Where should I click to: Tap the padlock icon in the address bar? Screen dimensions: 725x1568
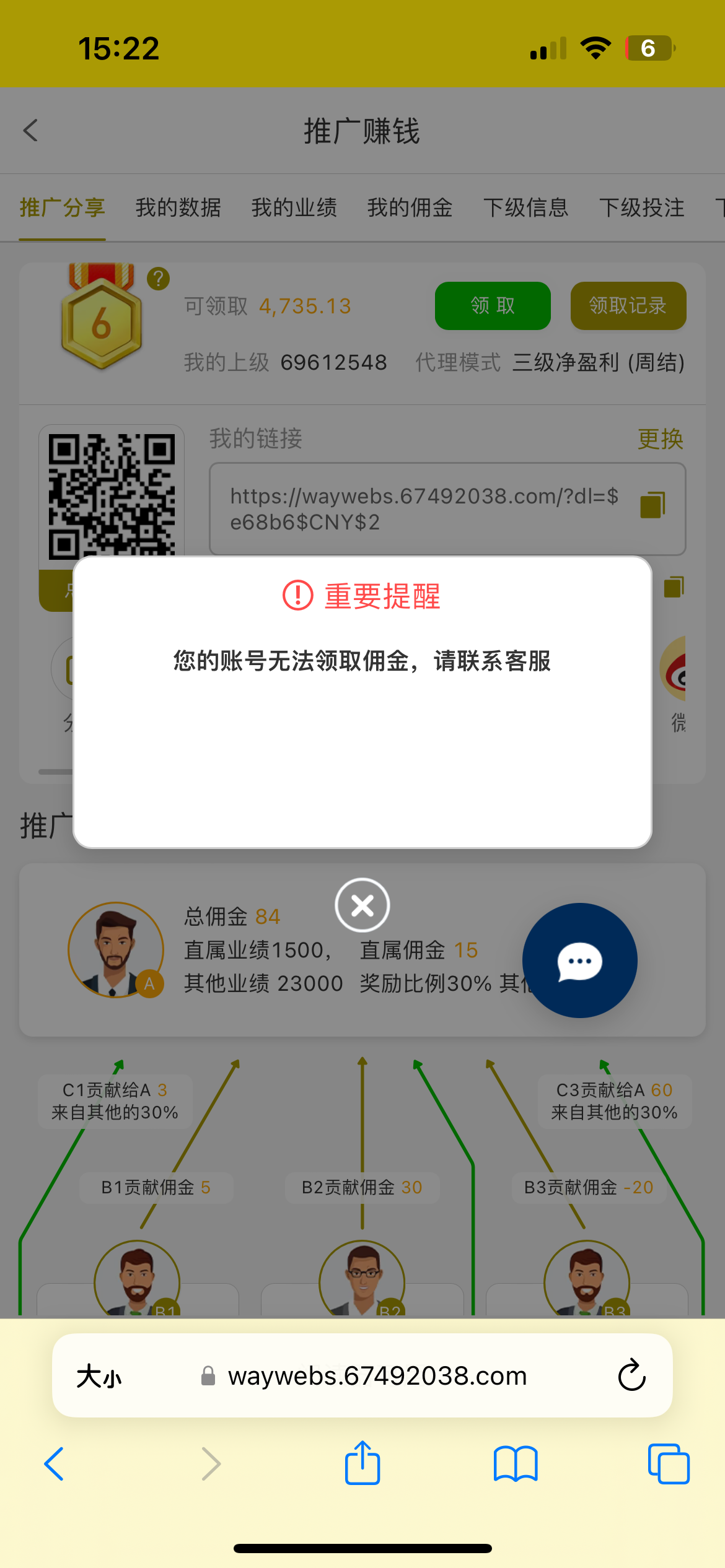[x=208, y=1376]
